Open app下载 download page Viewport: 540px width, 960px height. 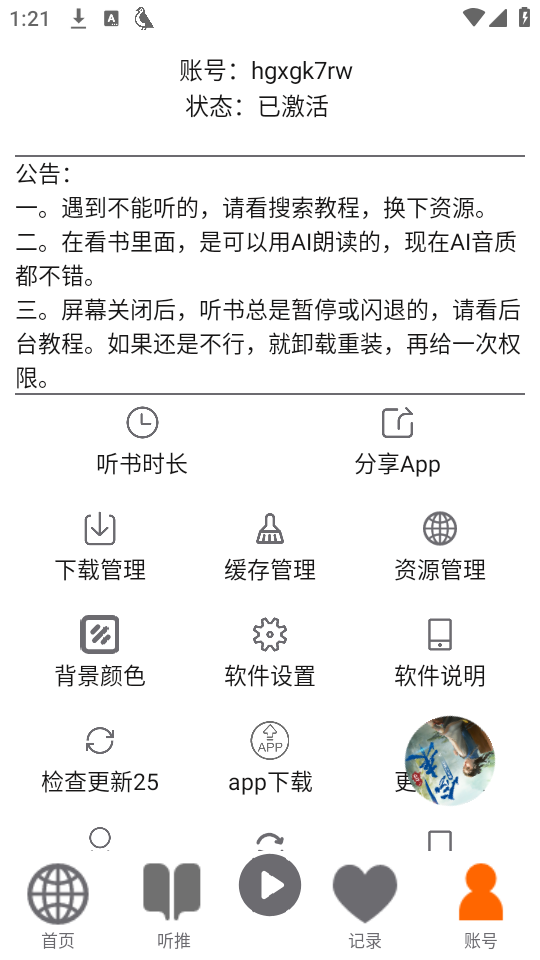coord(270,759)
